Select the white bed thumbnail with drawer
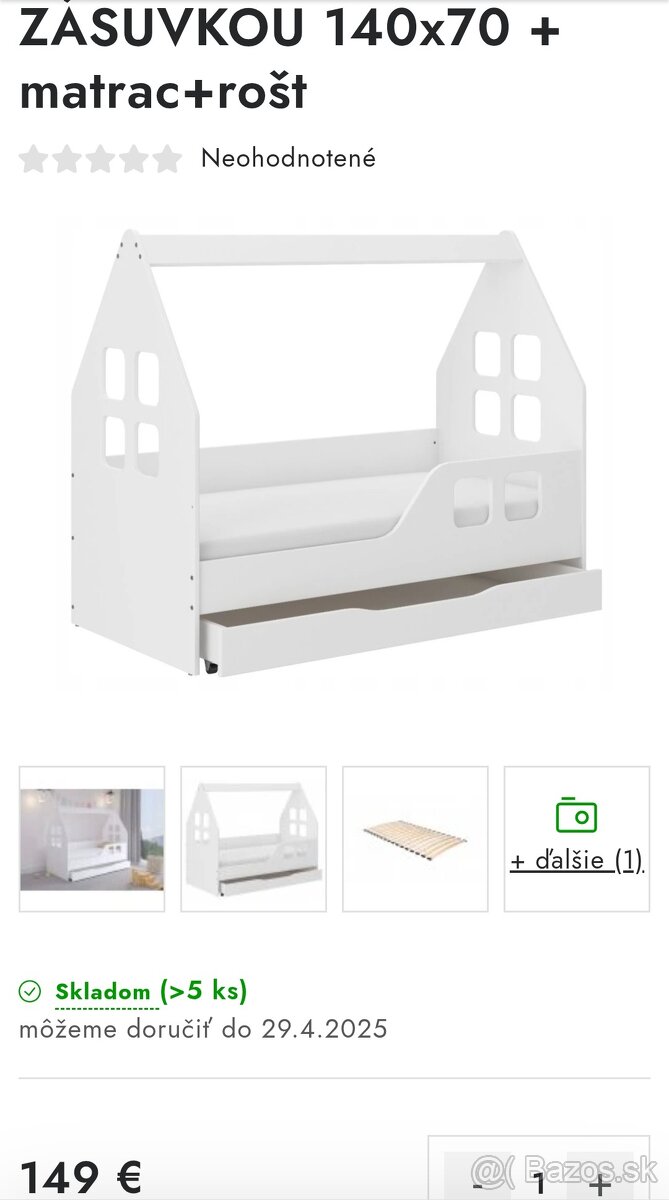Screen dimensions: 669x1200 point(253,839)
